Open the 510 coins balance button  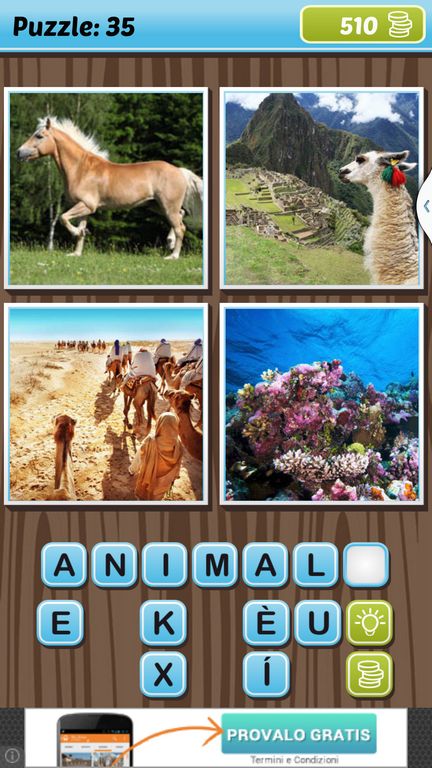[x=363, y=24]
